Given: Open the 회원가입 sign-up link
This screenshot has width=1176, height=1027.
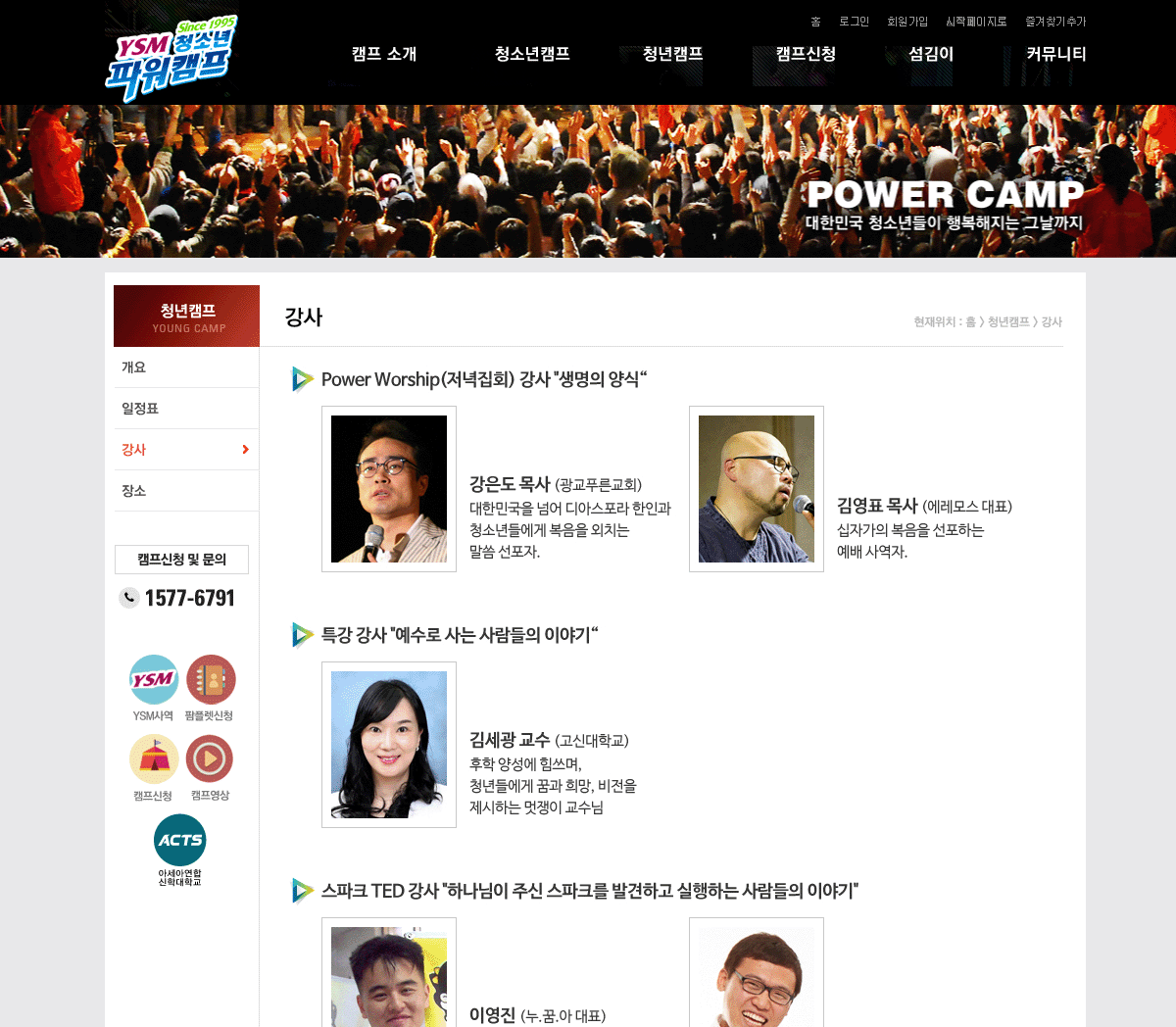Looking at the screenshot, I should pos(907,22).
